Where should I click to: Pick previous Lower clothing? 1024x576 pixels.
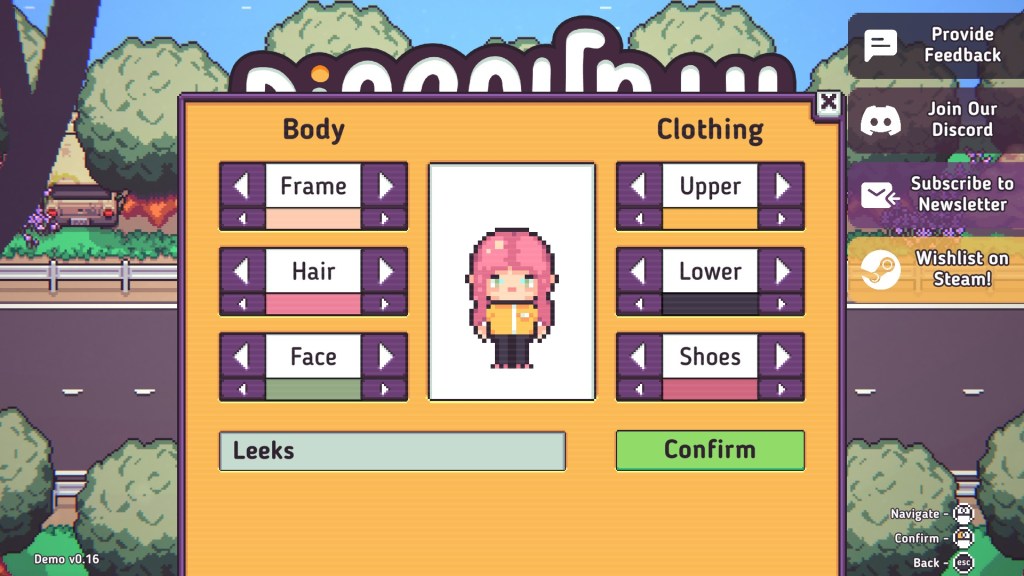coord(639,270)
